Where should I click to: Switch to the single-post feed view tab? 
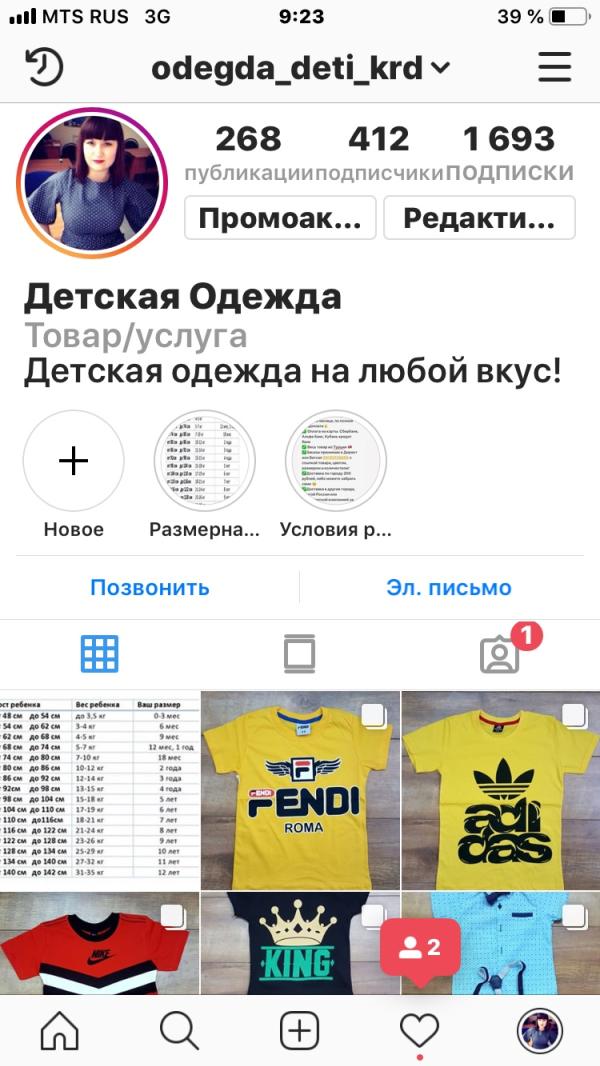(x=299, y=654)
